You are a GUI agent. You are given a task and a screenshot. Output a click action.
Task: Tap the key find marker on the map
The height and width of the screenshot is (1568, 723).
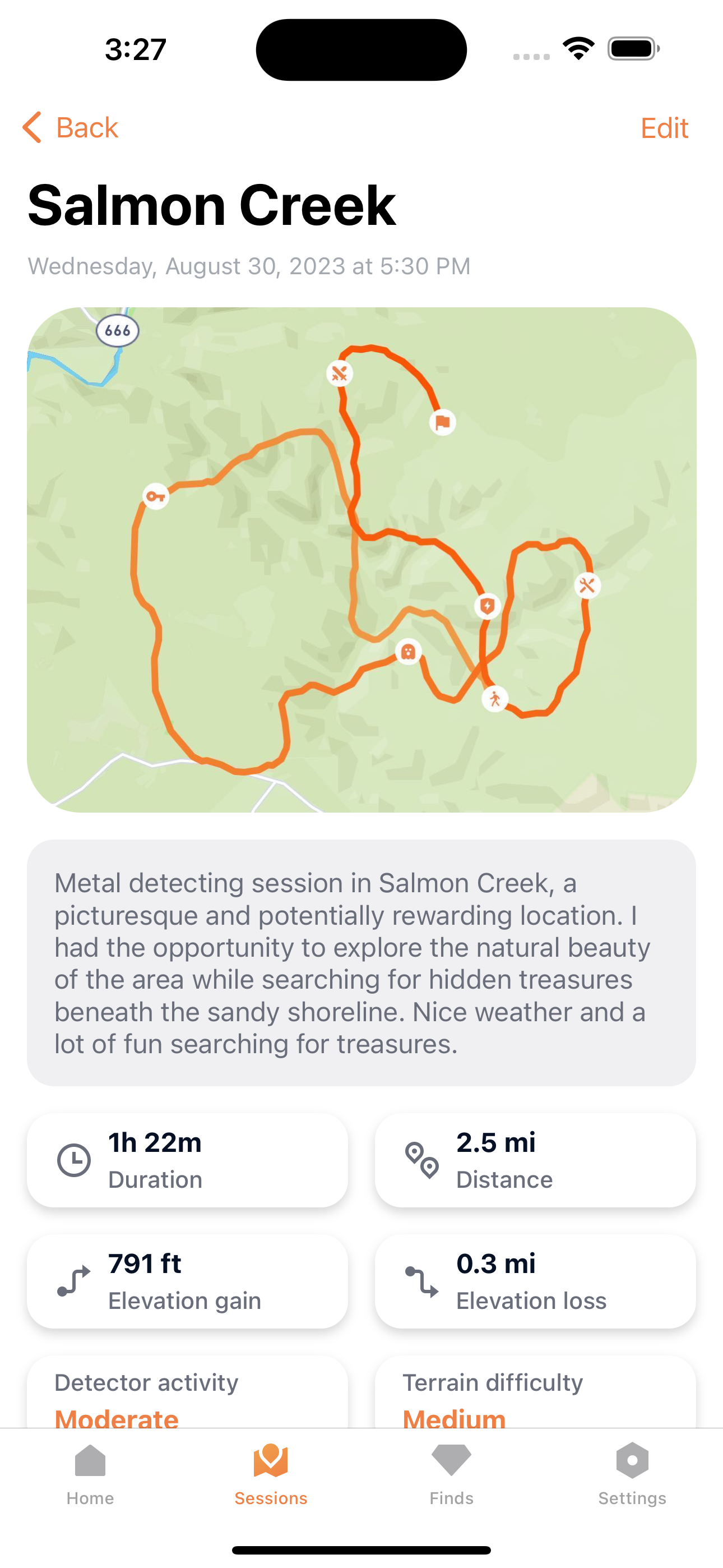[x=156, y=497]
